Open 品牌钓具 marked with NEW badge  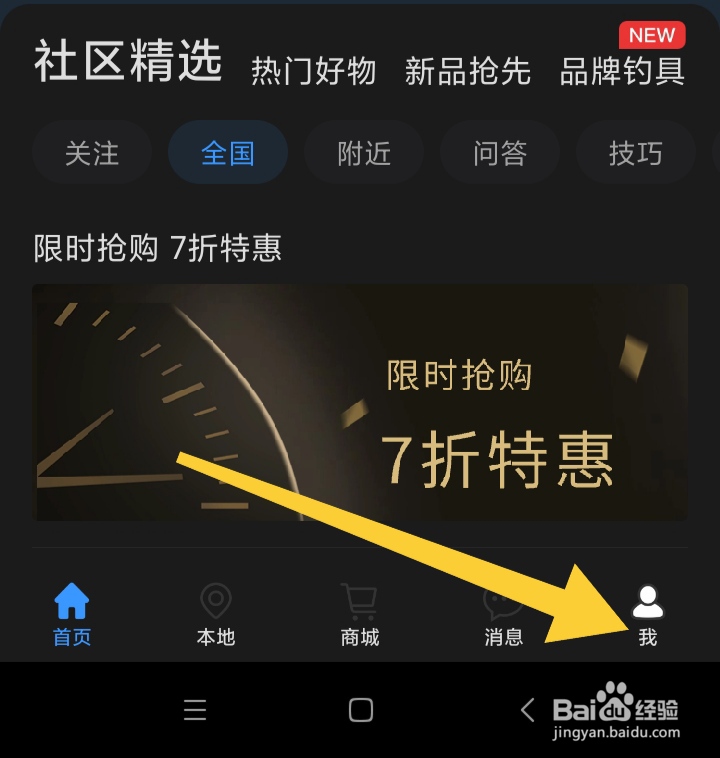click(621, 74)
